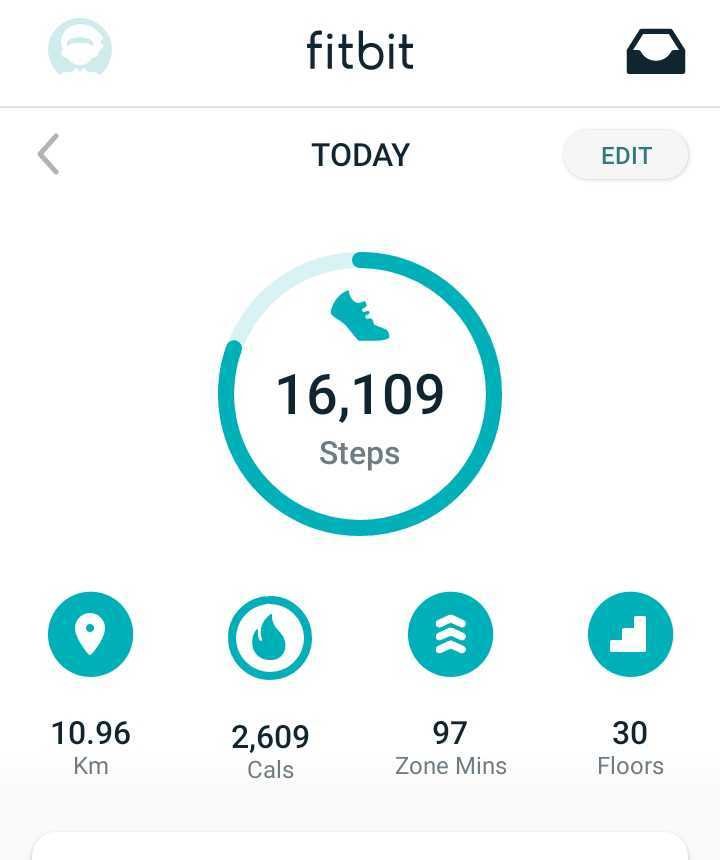Open the 16,109 steps ring
The height and width of the screenshot is (860, 720).
pos(360,395)
